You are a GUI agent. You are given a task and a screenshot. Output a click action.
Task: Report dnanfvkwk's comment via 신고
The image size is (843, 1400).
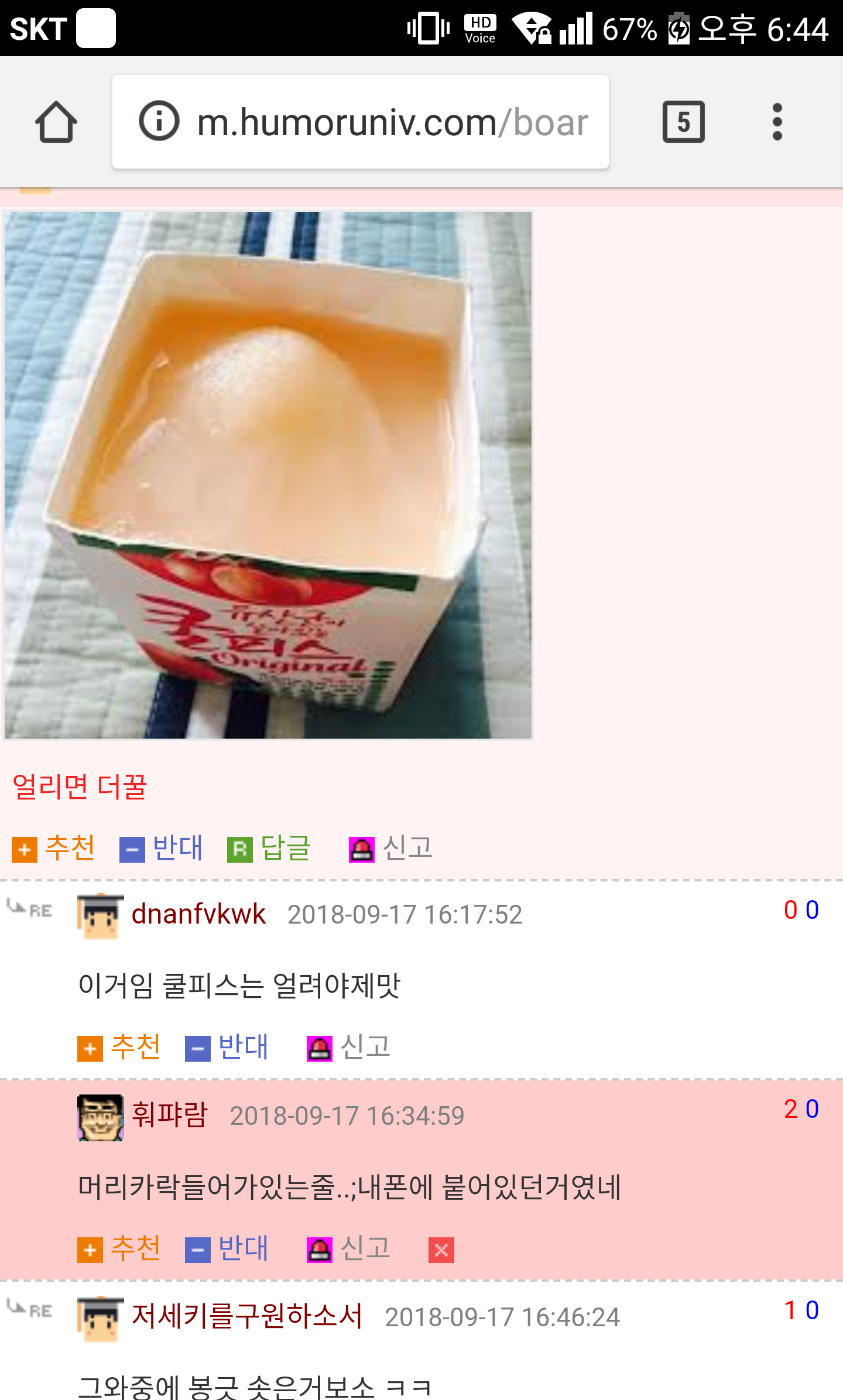pos(349,1047)
